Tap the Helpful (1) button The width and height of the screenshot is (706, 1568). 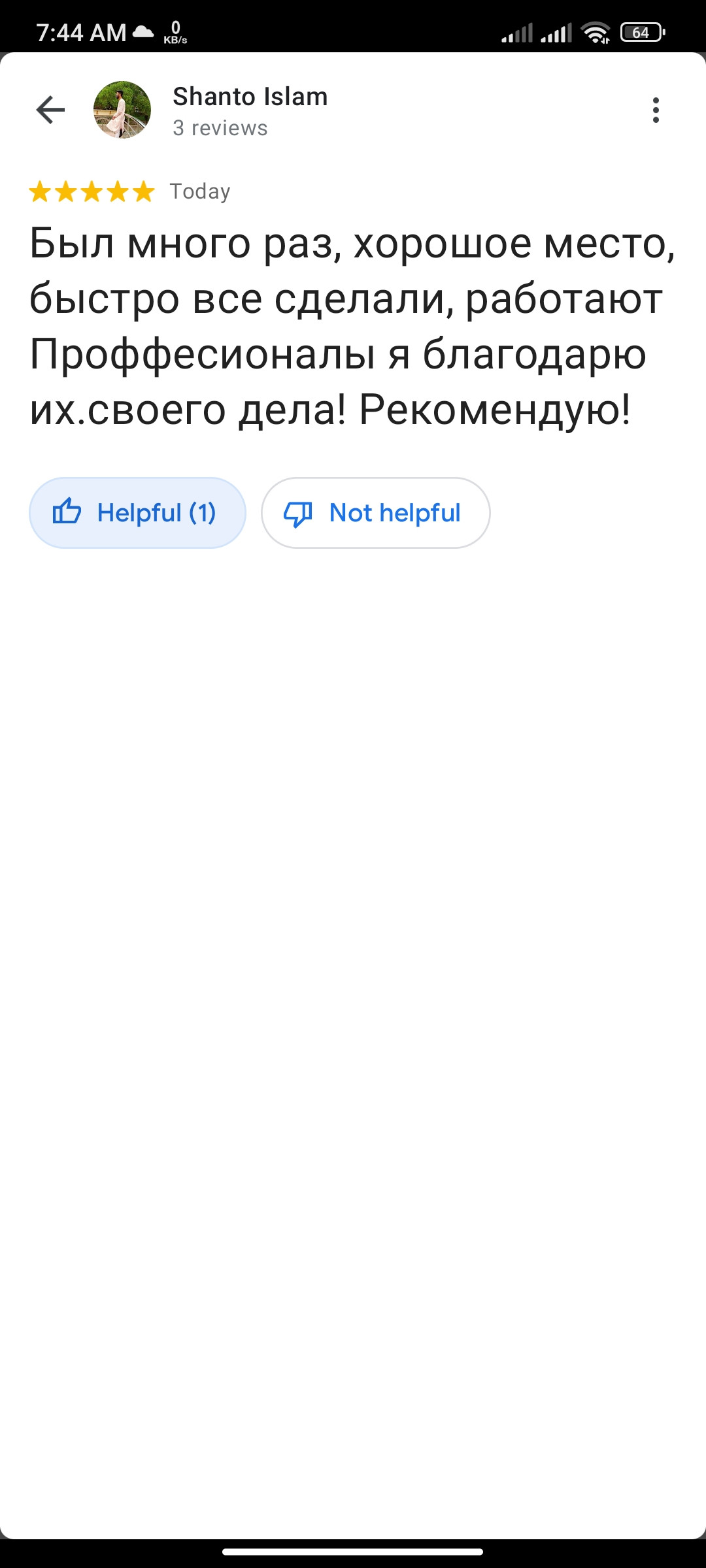pyautogui.click(x=137, y=513)
